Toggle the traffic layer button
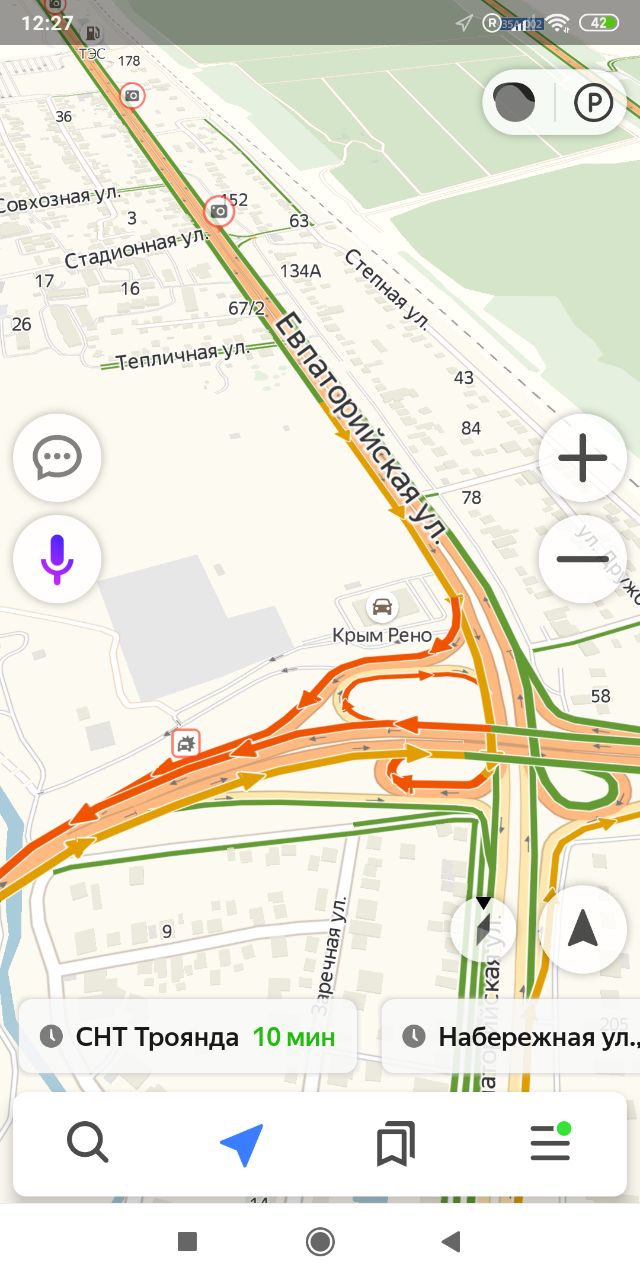 point(516,102)
